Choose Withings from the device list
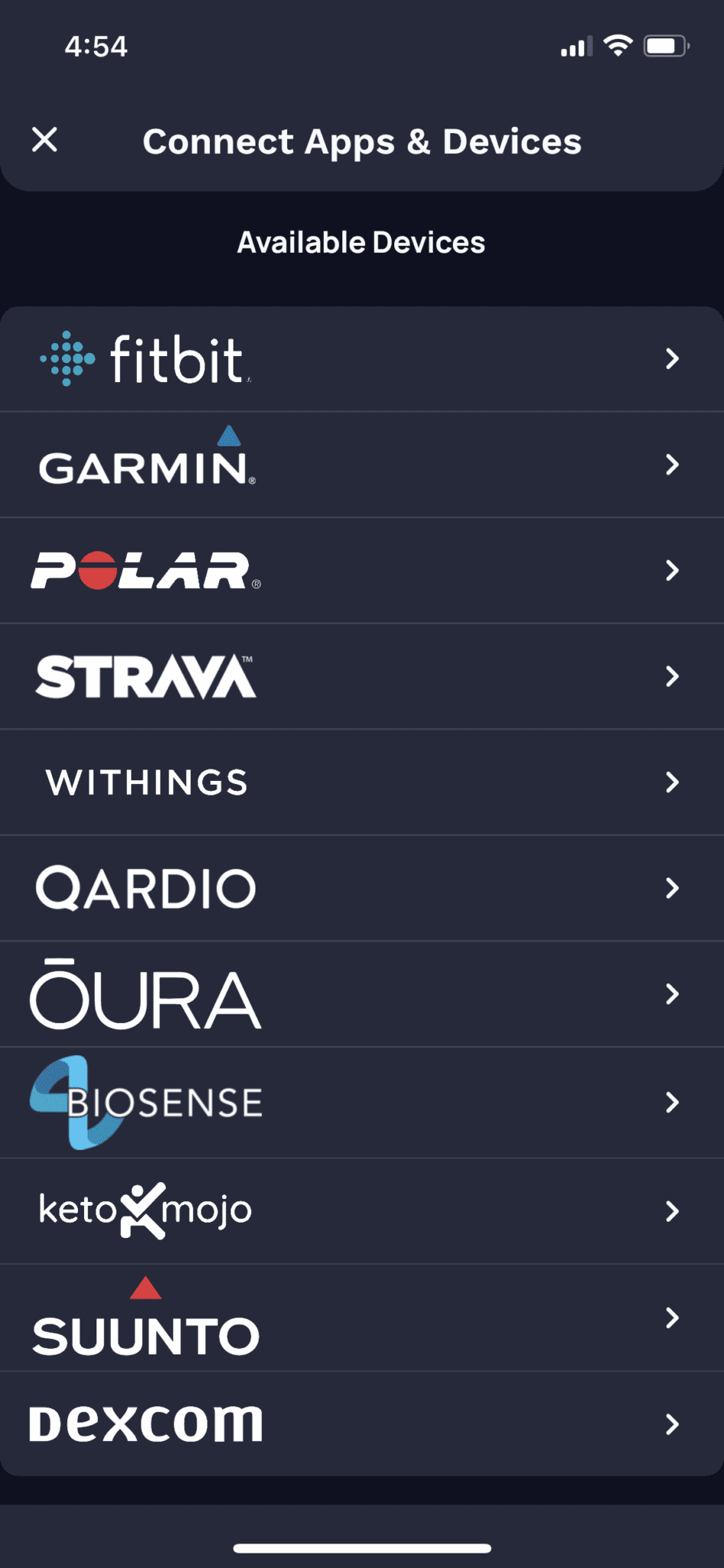Screen dimensions: 724x1568 (361, 782)
